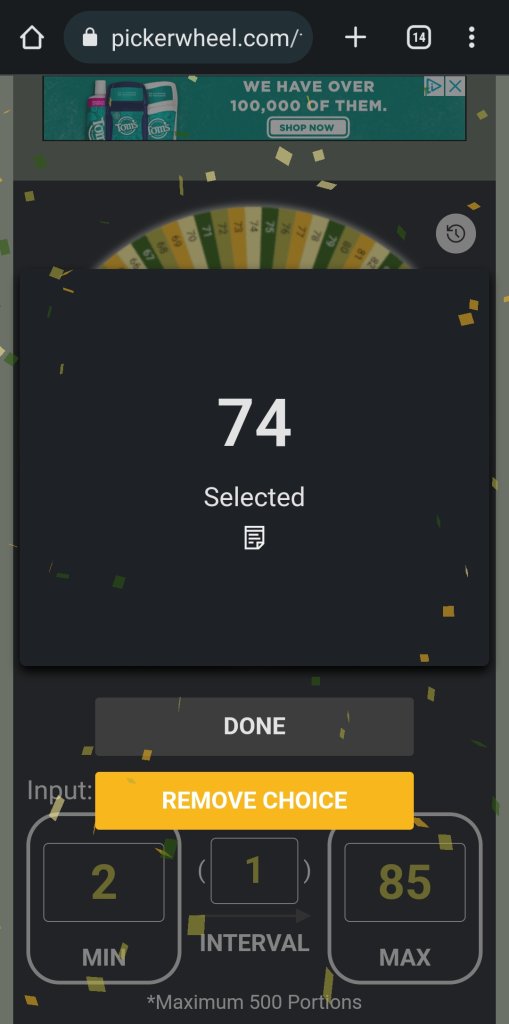The width and height of the screenshot is (509, 1024).
Task: Edit the INTERVAL value field
Action: pyautogui.click(x=254, y=871)
